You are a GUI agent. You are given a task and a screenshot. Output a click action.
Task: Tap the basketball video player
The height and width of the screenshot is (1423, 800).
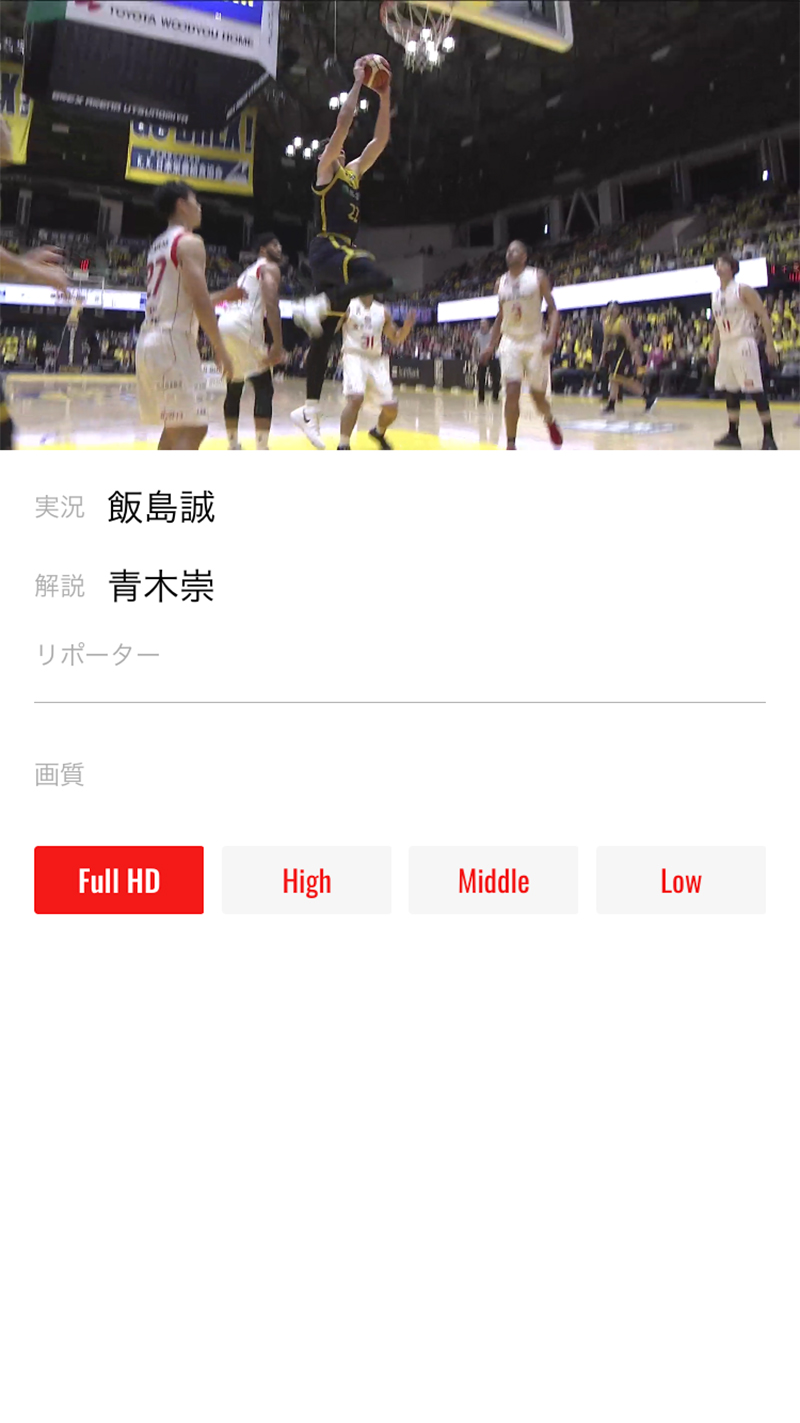coord(400,225)
